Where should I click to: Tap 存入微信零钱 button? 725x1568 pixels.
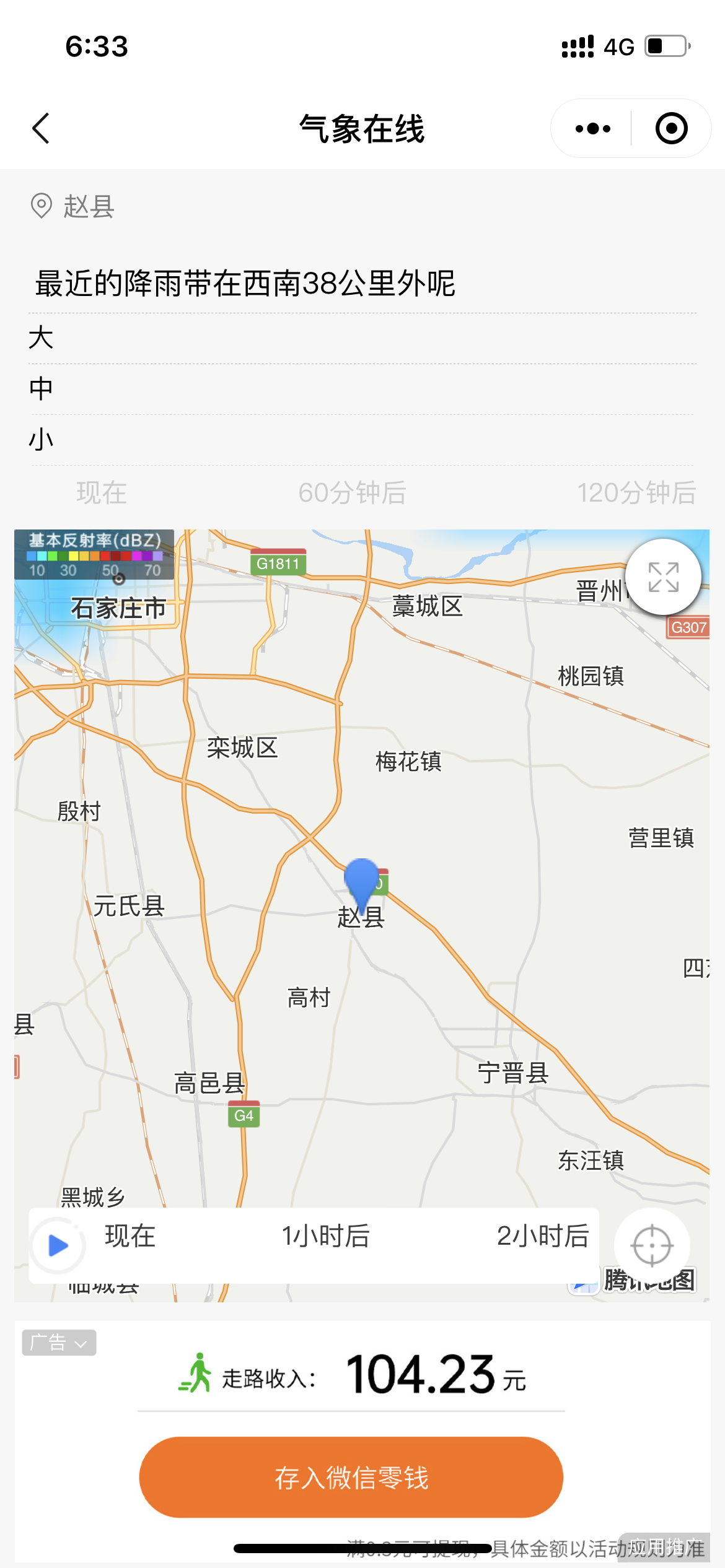(351, 1477)
